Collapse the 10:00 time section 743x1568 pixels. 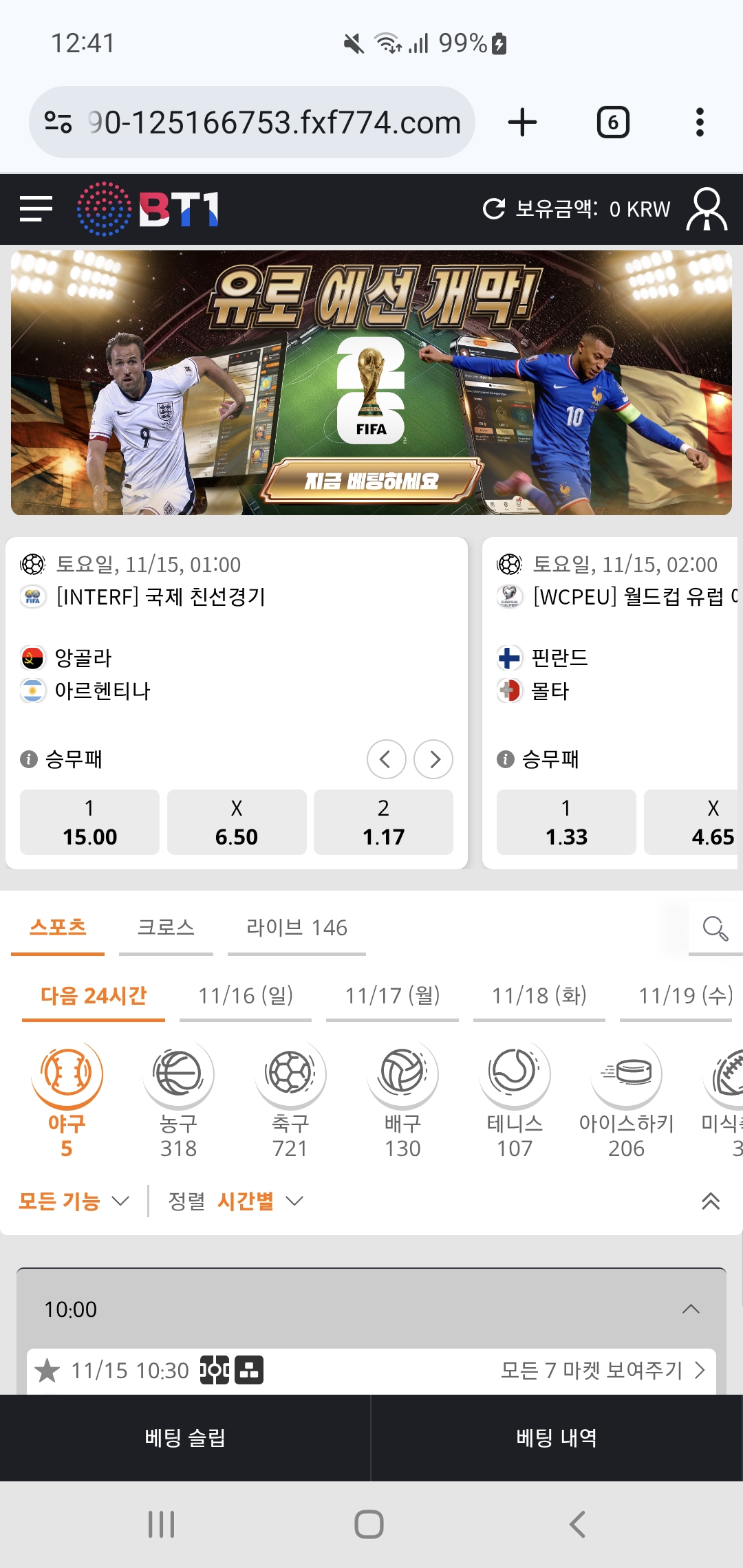[691, 1309]
